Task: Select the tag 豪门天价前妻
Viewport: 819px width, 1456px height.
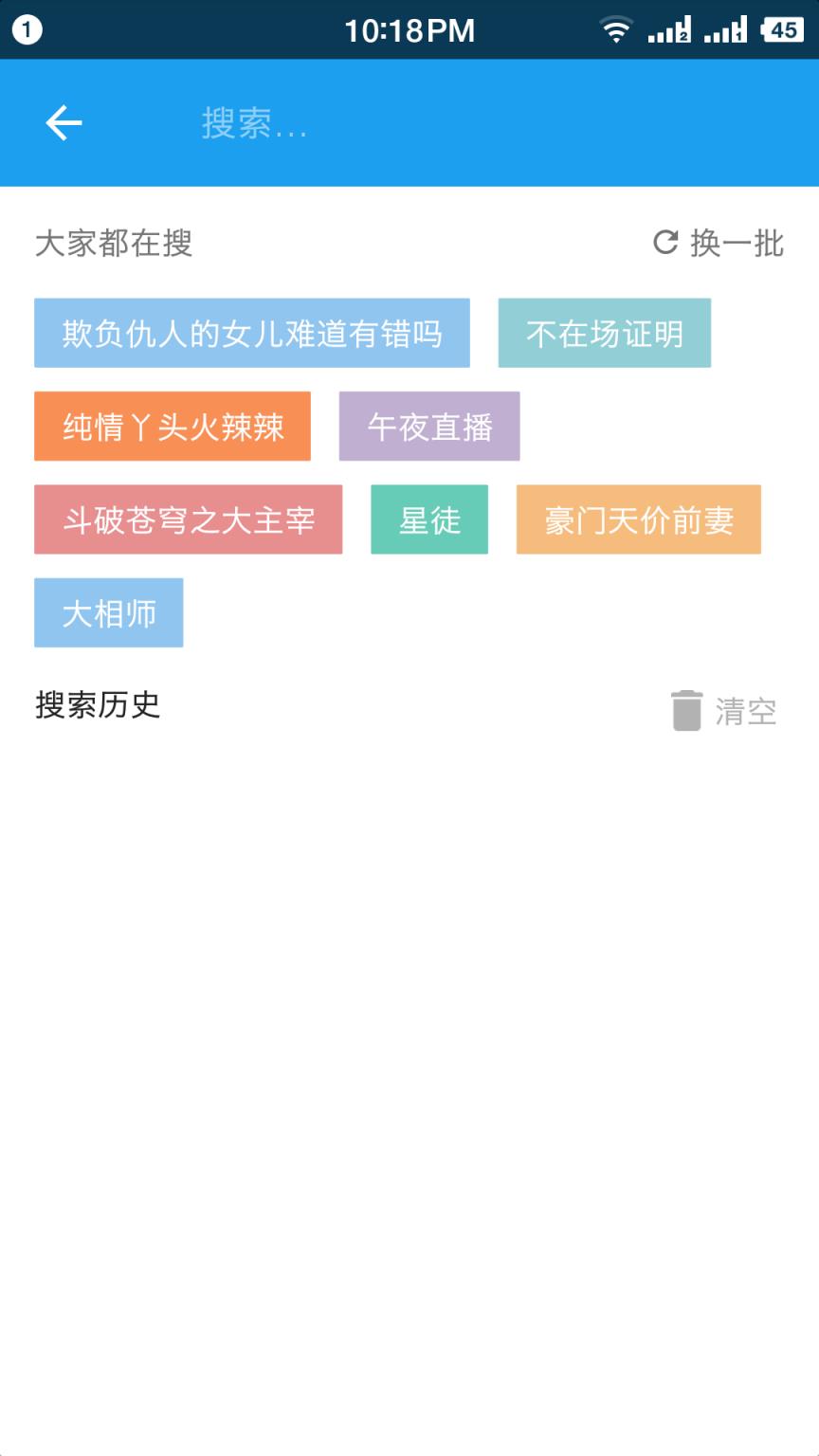Action: 638,519
